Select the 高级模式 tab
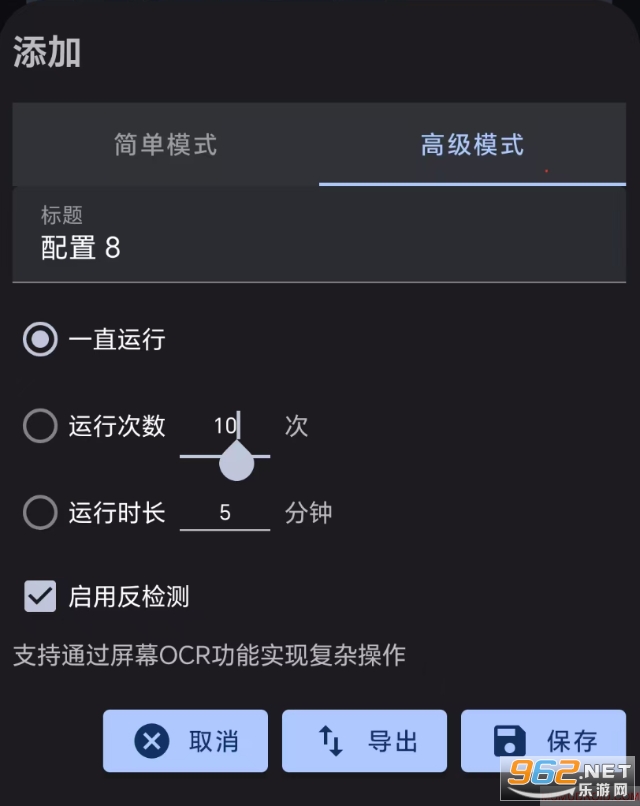Image resolution: width=640 pixels, height=806 pixels. tap(472, 145)
